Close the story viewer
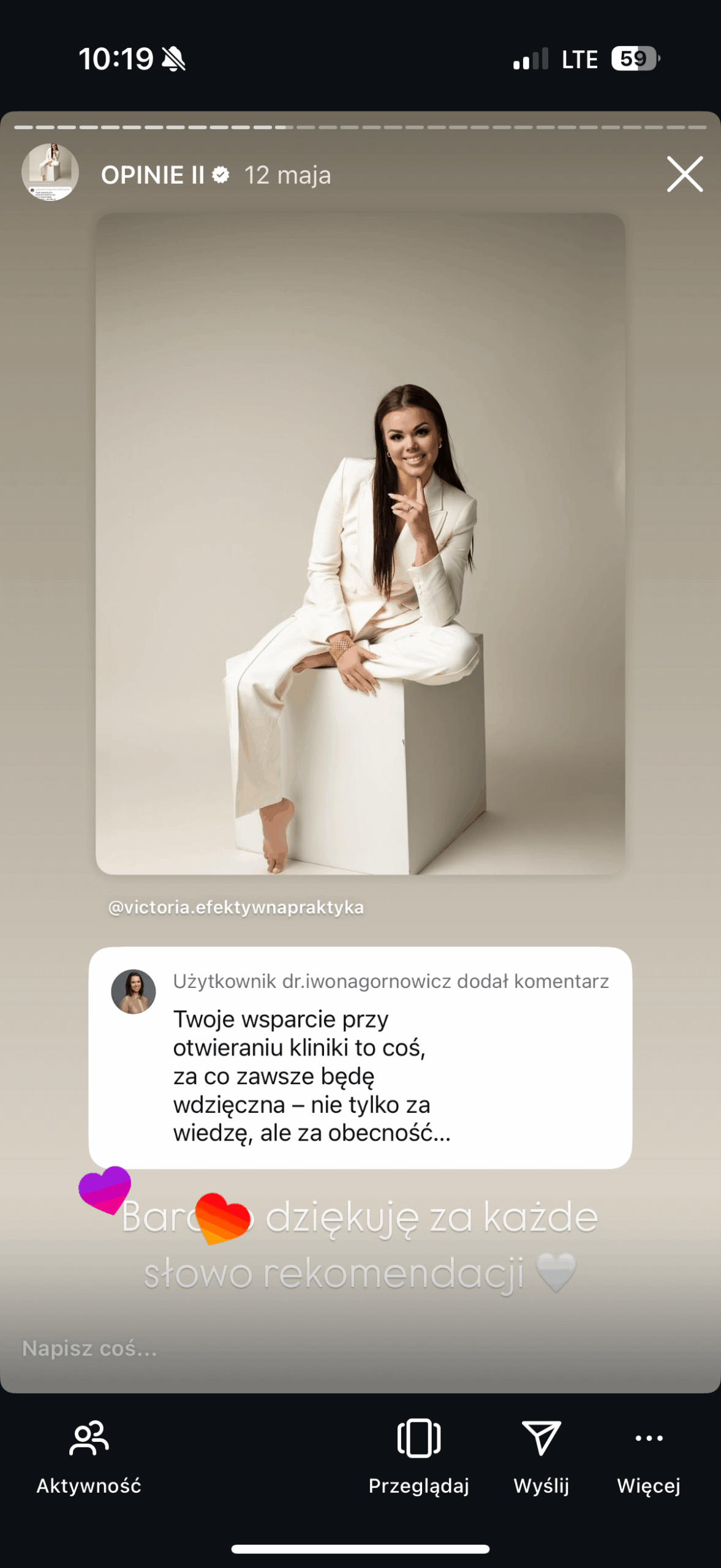Viewport: 721px width, 1568px height. pos(684,175)
